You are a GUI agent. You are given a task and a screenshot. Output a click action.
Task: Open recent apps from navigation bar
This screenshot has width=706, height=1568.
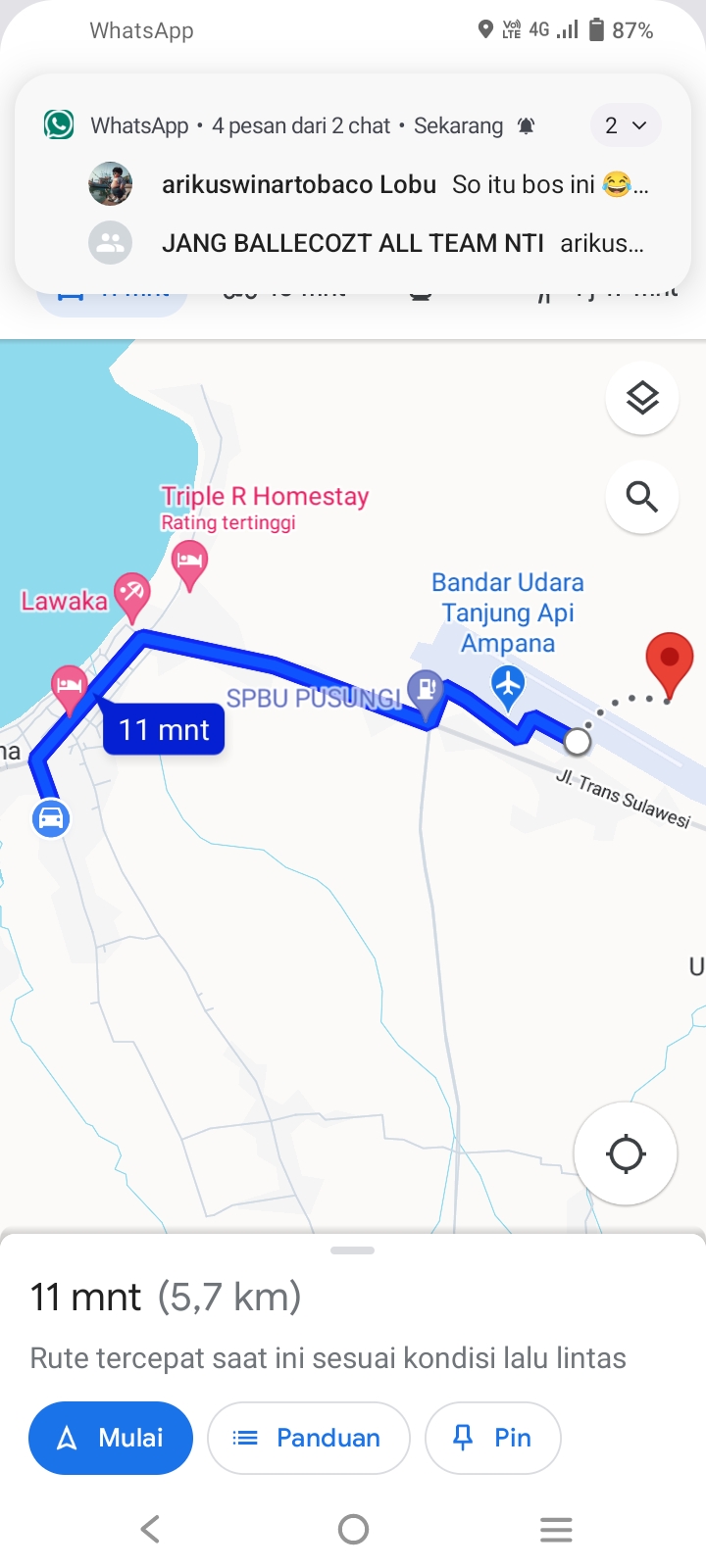556,1529
